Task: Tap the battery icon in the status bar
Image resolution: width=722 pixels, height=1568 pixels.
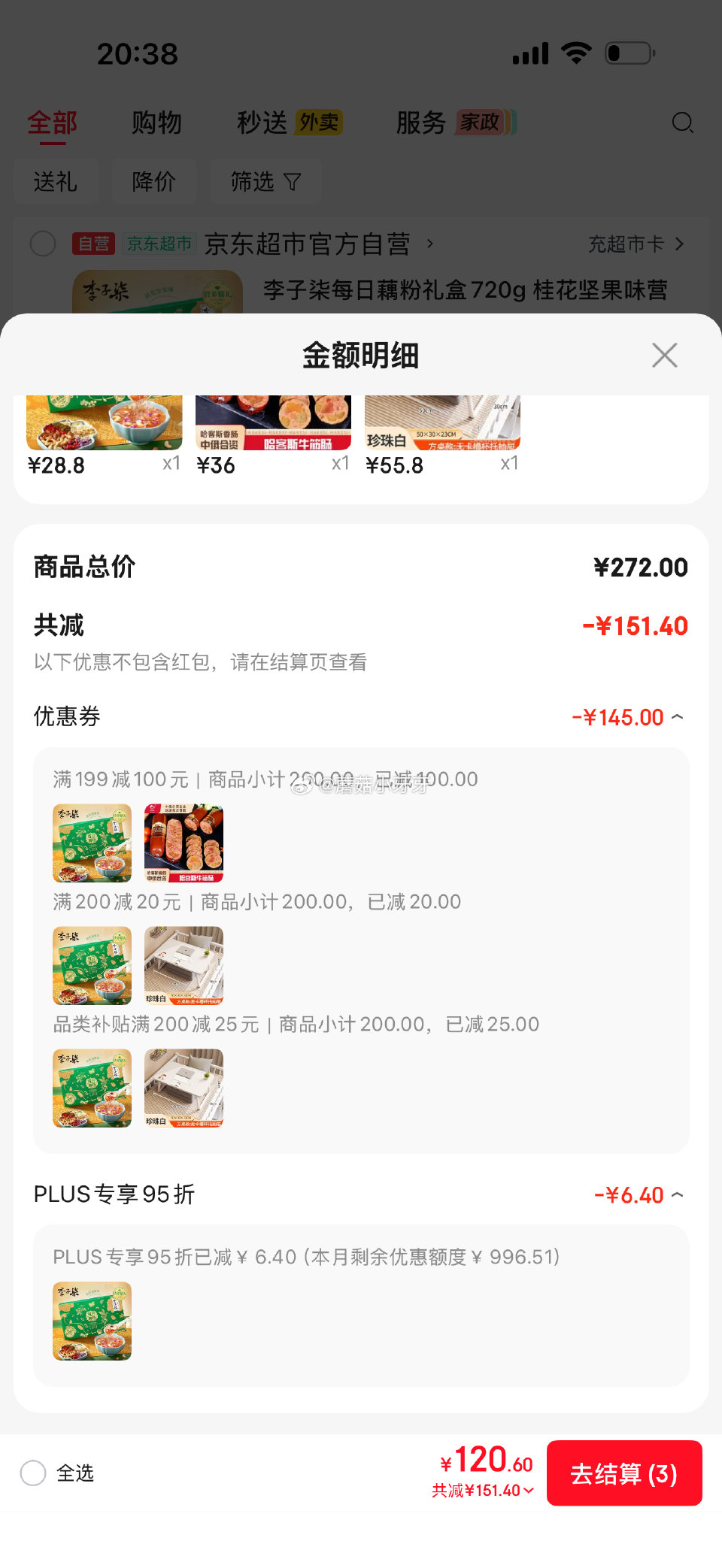Action: pyautogui.click(x=629, y=53)
